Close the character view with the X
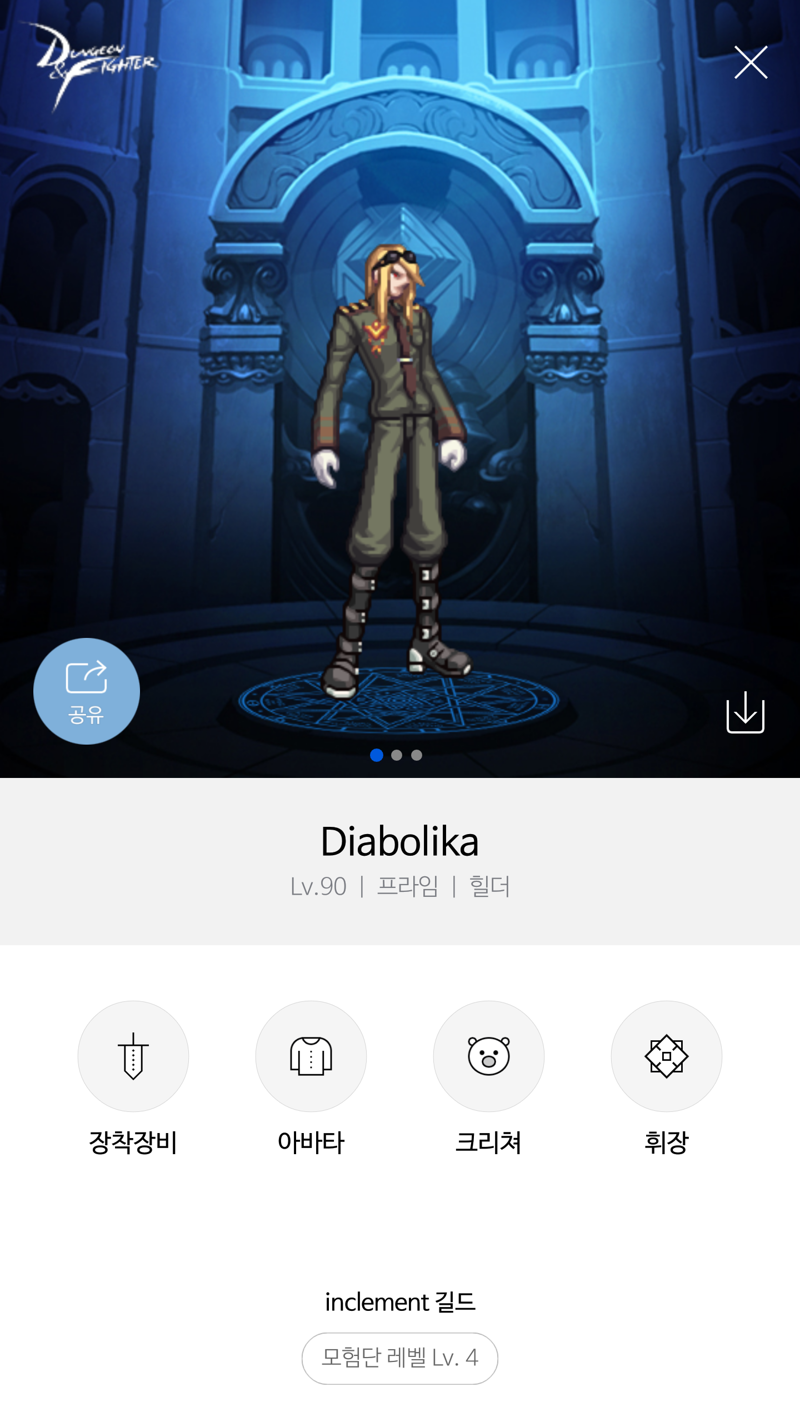800x1412 pixels. (750, 63)
